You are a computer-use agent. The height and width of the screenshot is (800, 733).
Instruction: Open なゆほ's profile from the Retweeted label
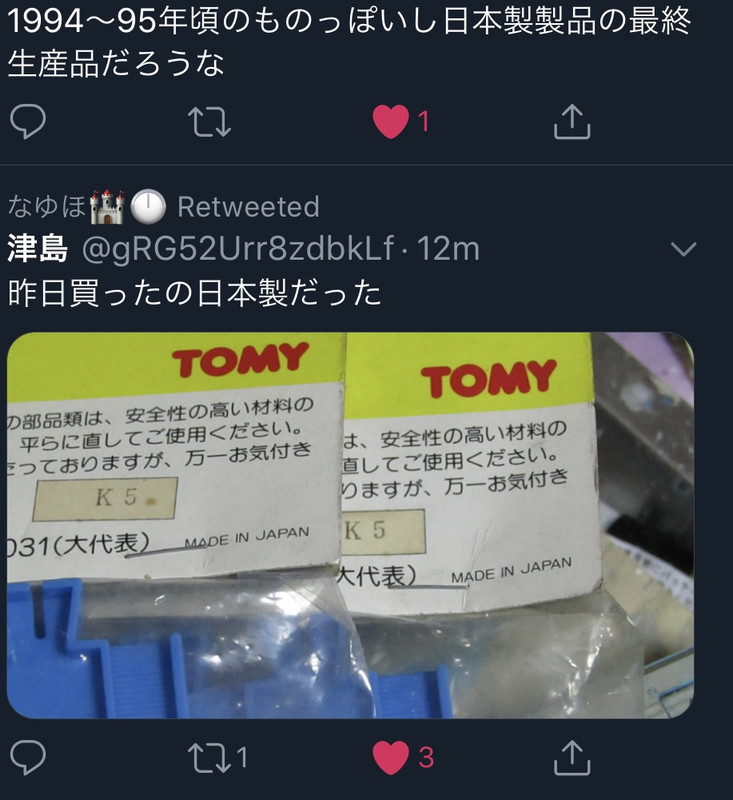[x=47, y=207]
